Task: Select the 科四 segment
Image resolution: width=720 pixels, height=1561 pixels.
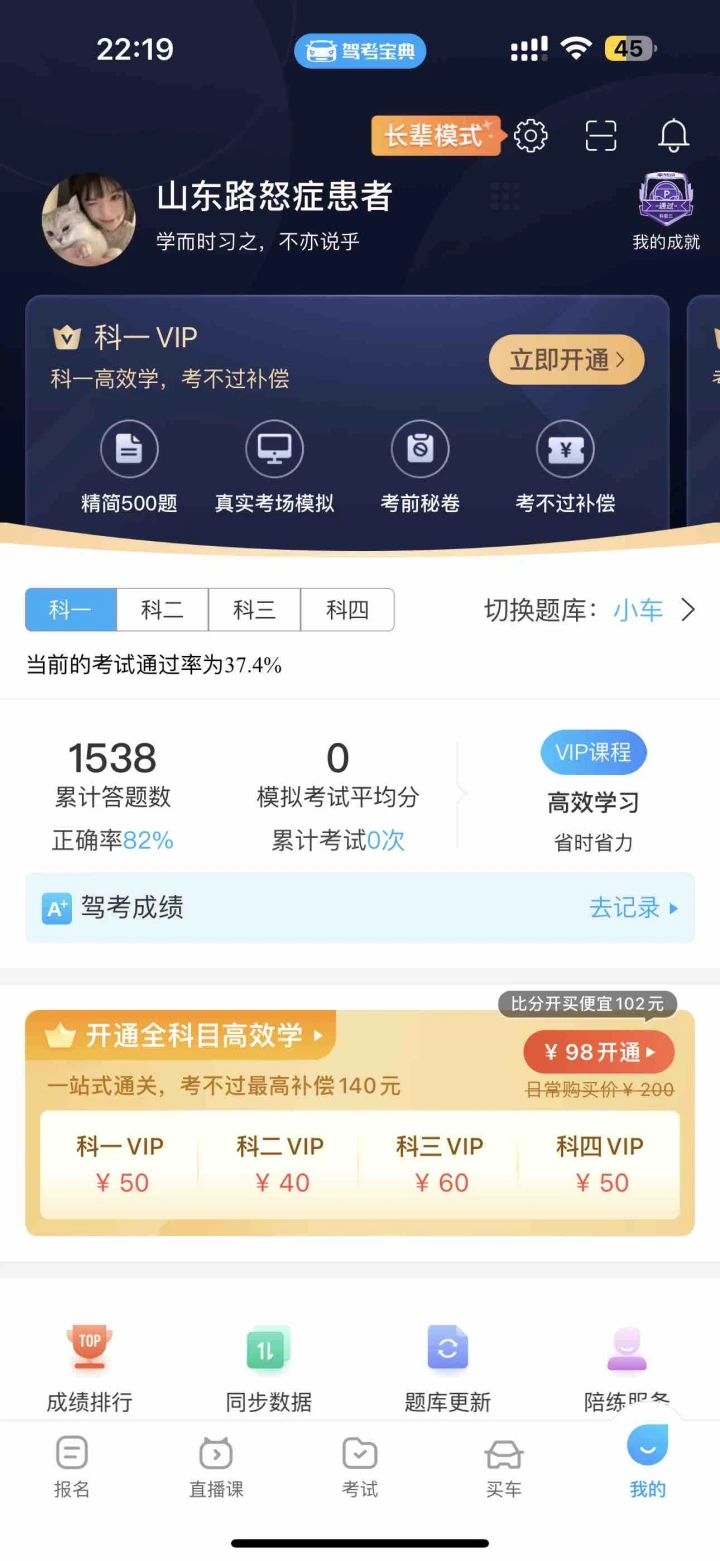Action: [347, 610]
